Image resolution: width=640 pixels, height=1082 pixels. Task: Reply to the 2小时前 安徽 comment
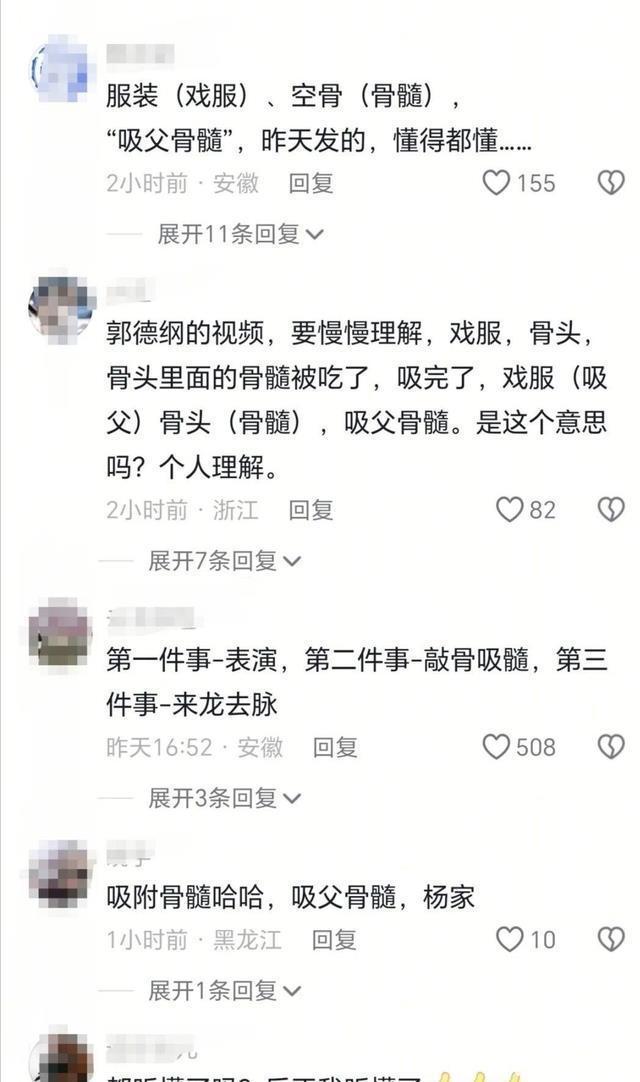(x=310, y=183)
